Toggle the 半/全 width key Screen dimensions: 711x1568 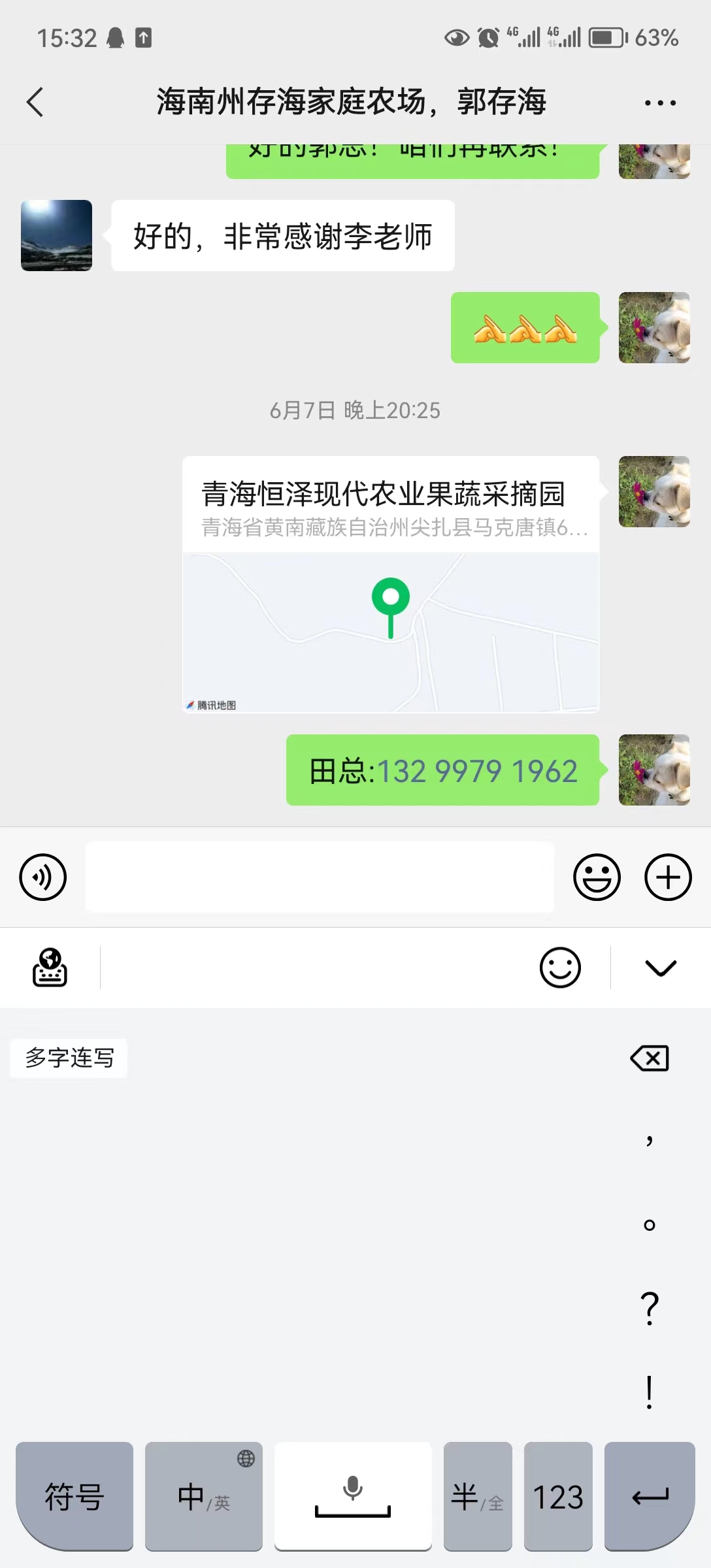click(478, 1496)
